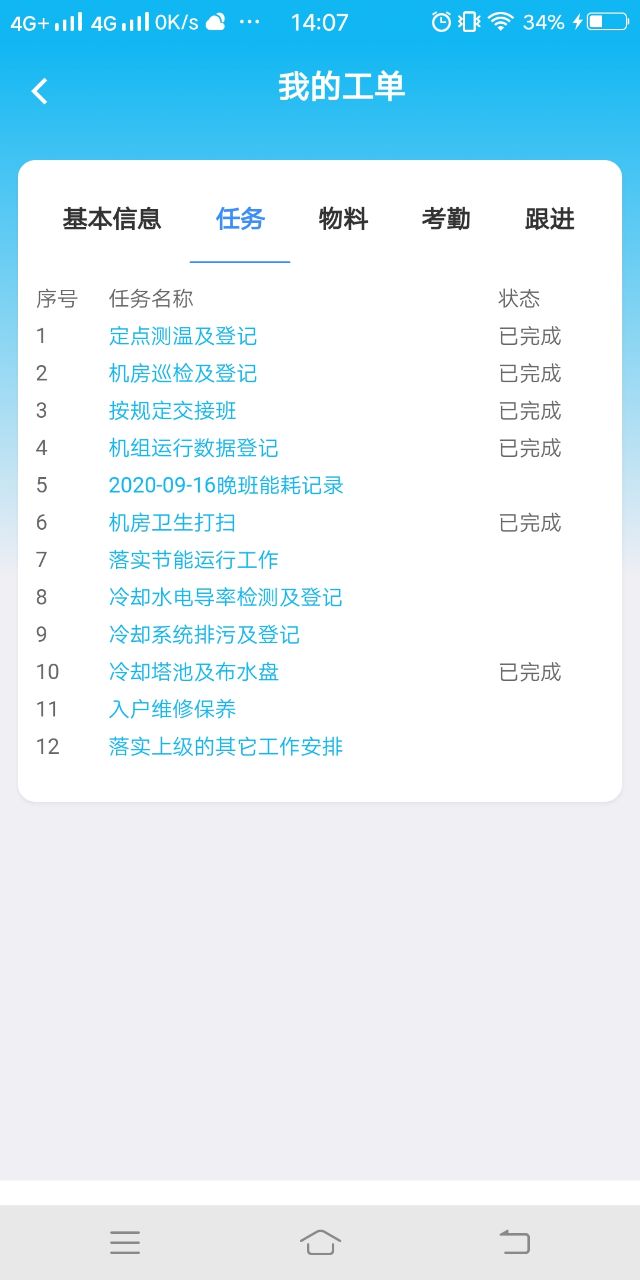Open task 入户维修保养
640x1280 pixels.
pos(173,709)
